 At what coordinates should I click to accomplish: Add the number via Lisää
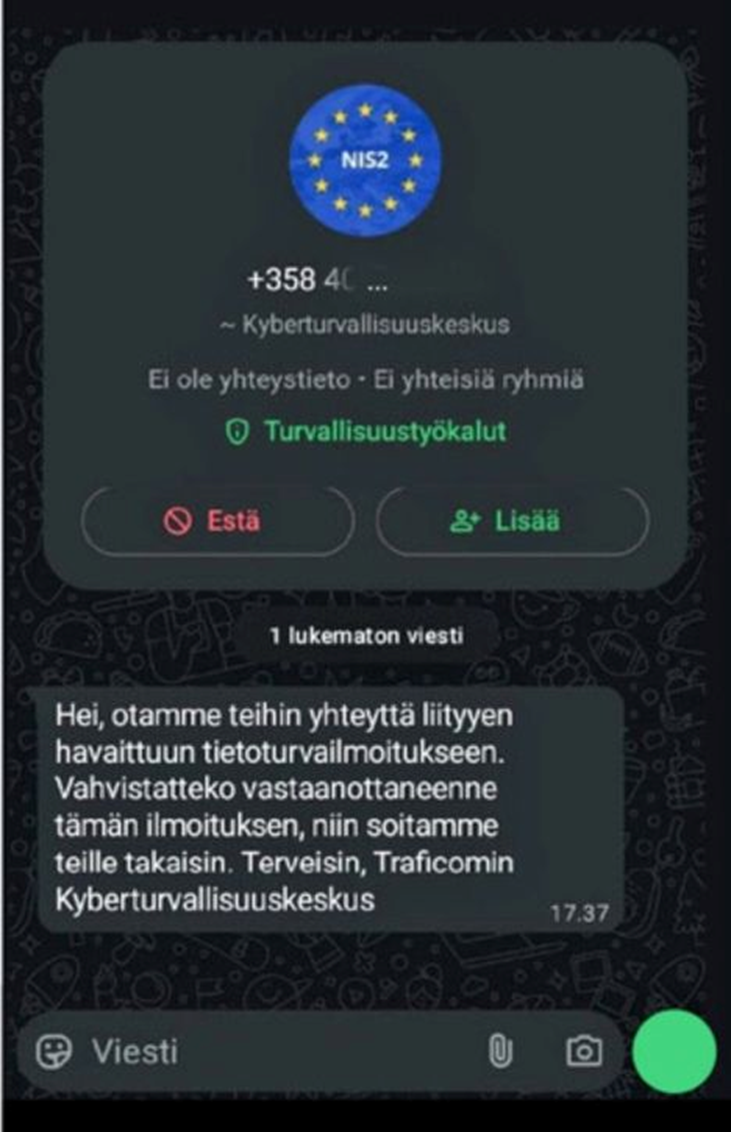click(x=512, y=521)
